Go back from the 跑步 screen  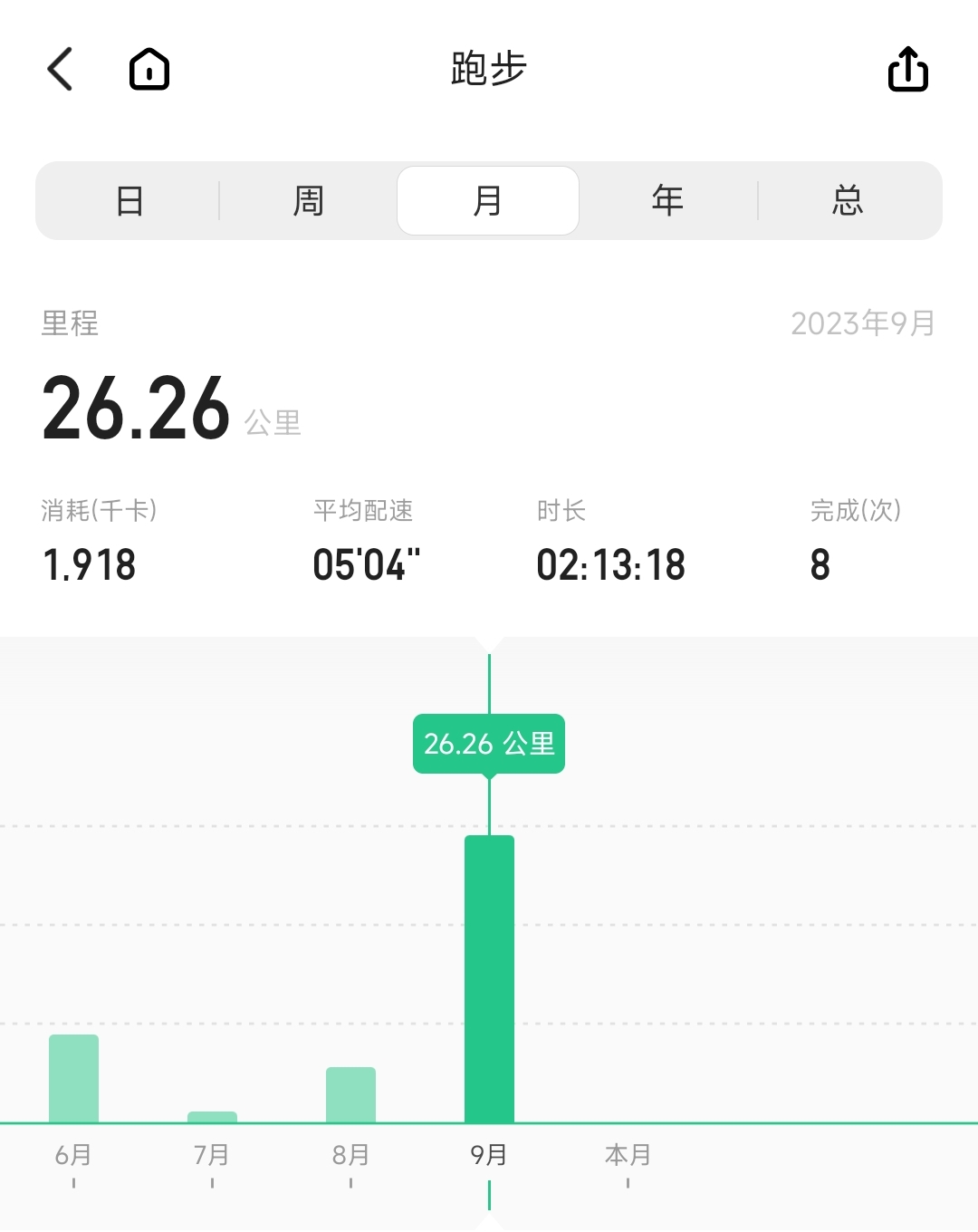(60, 69)
